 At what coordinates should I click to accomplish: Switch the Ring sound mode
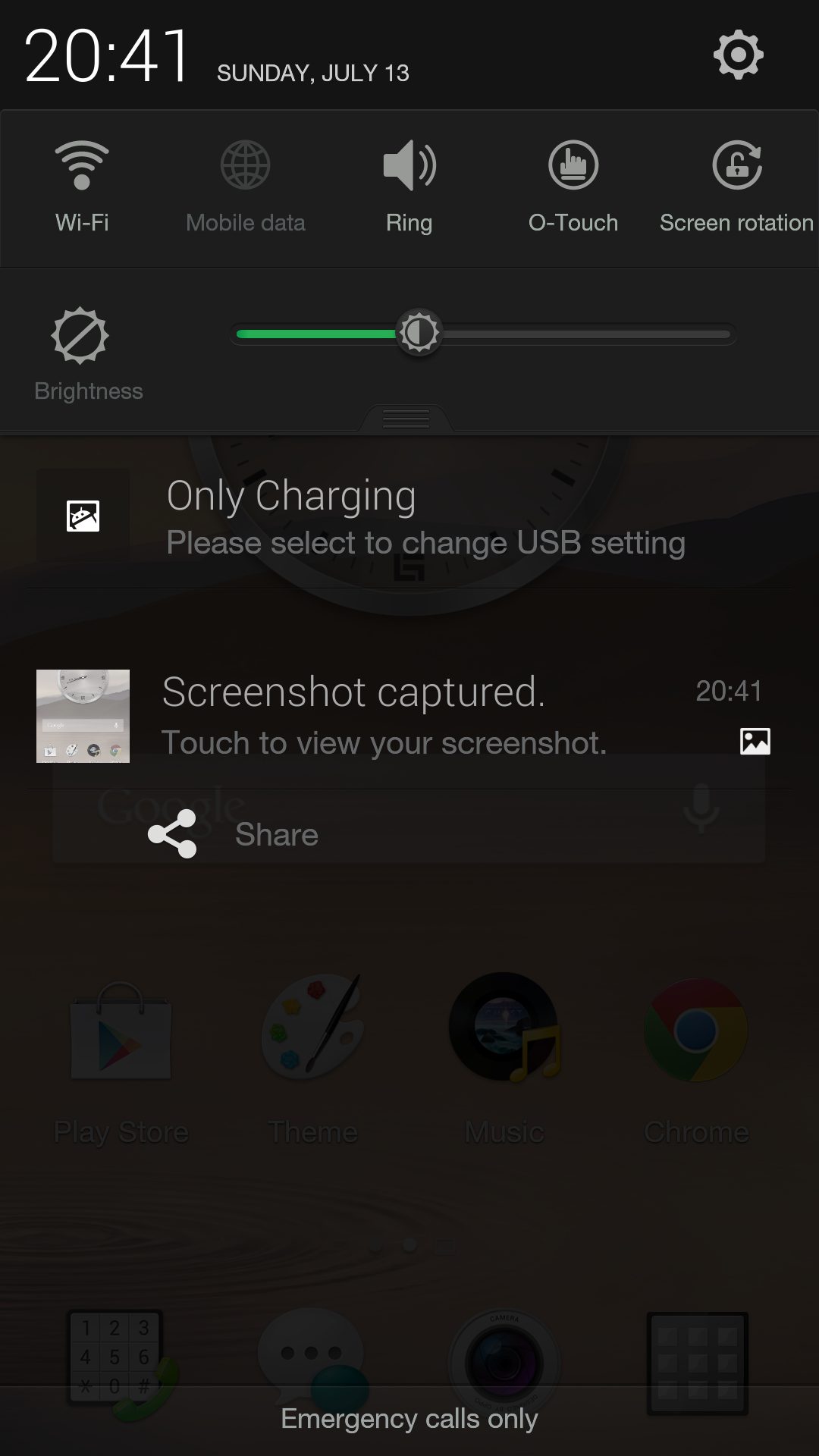click(x=409, y=187)
